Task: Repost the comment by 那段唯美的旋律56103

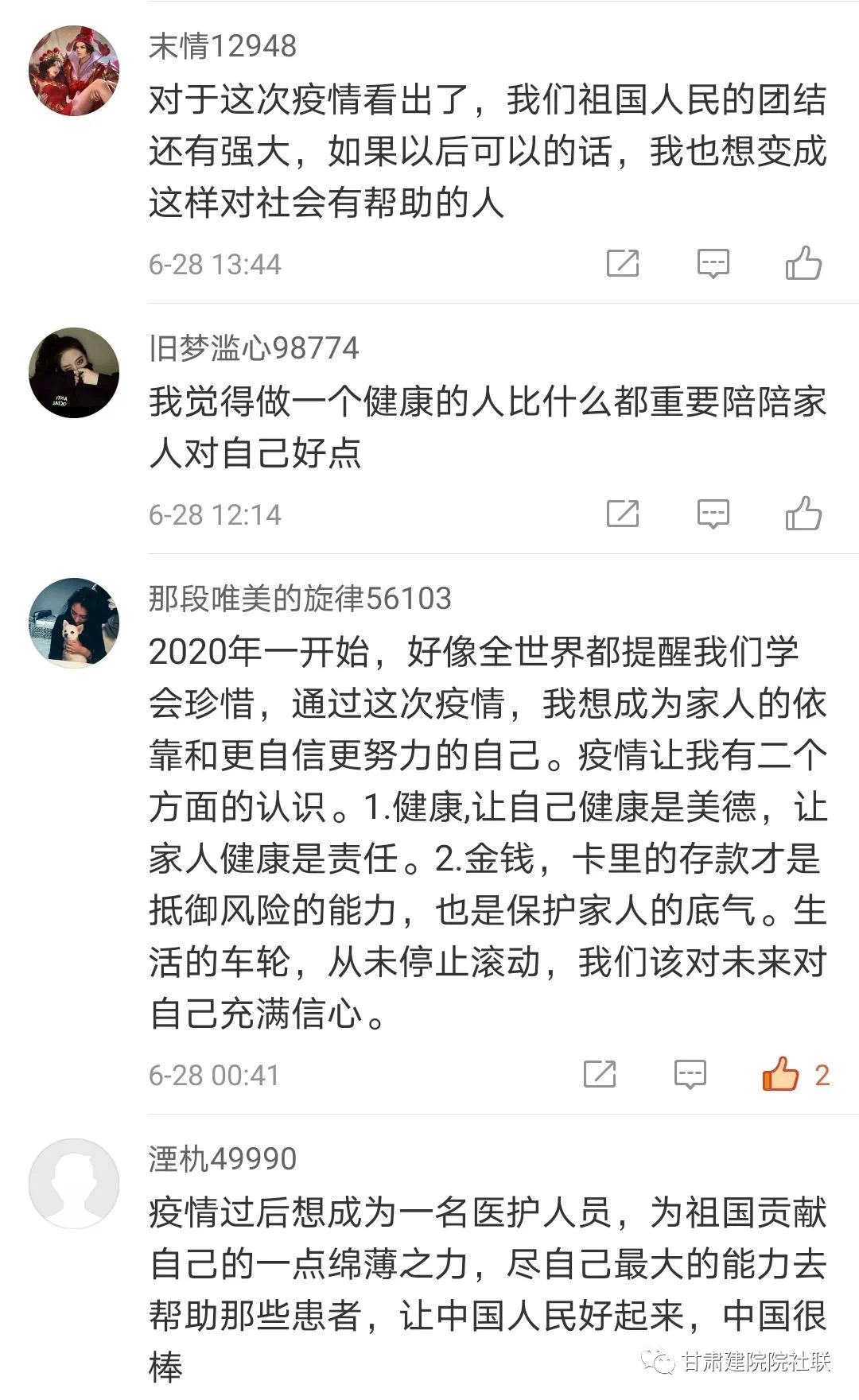Action: 599,1074
